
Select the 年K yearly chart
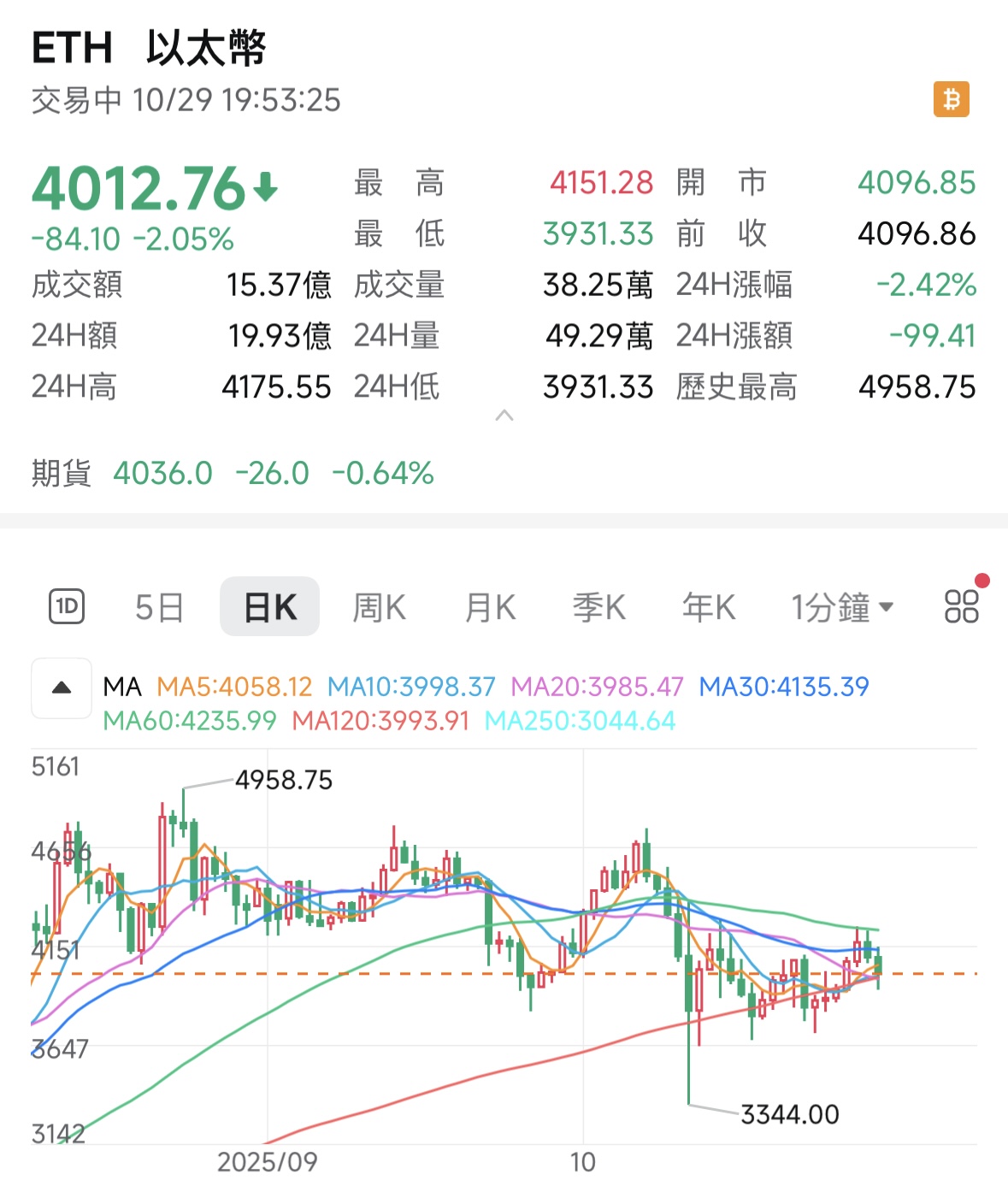click(x=708, y=606)
